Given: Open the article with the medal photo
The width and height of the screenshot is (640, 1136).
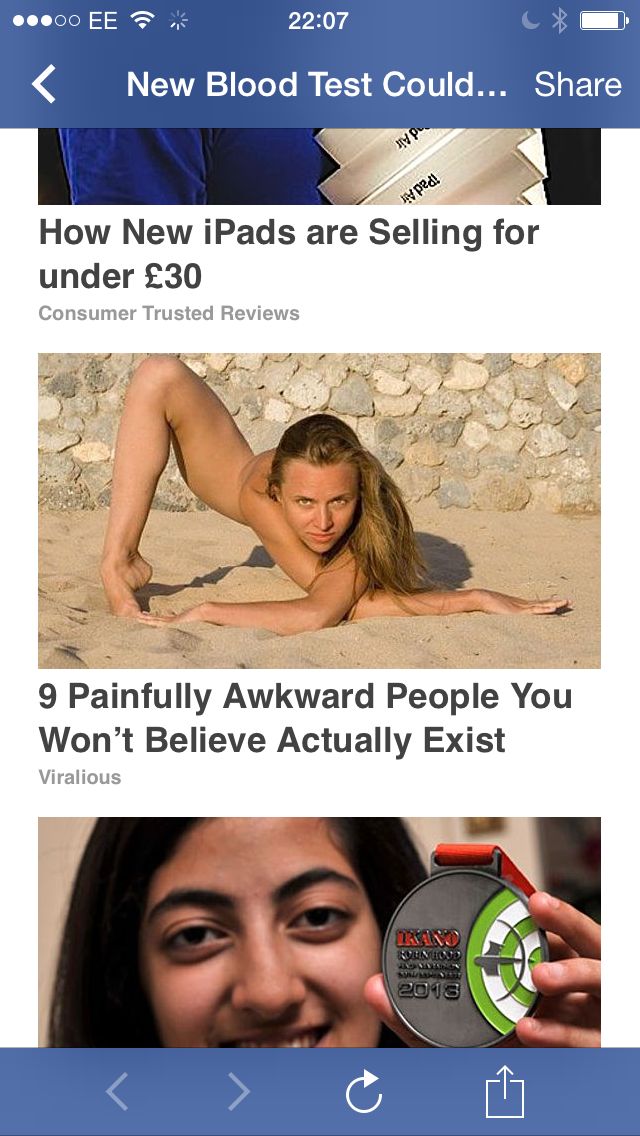Looking at the screenshot, I should 319,931.
